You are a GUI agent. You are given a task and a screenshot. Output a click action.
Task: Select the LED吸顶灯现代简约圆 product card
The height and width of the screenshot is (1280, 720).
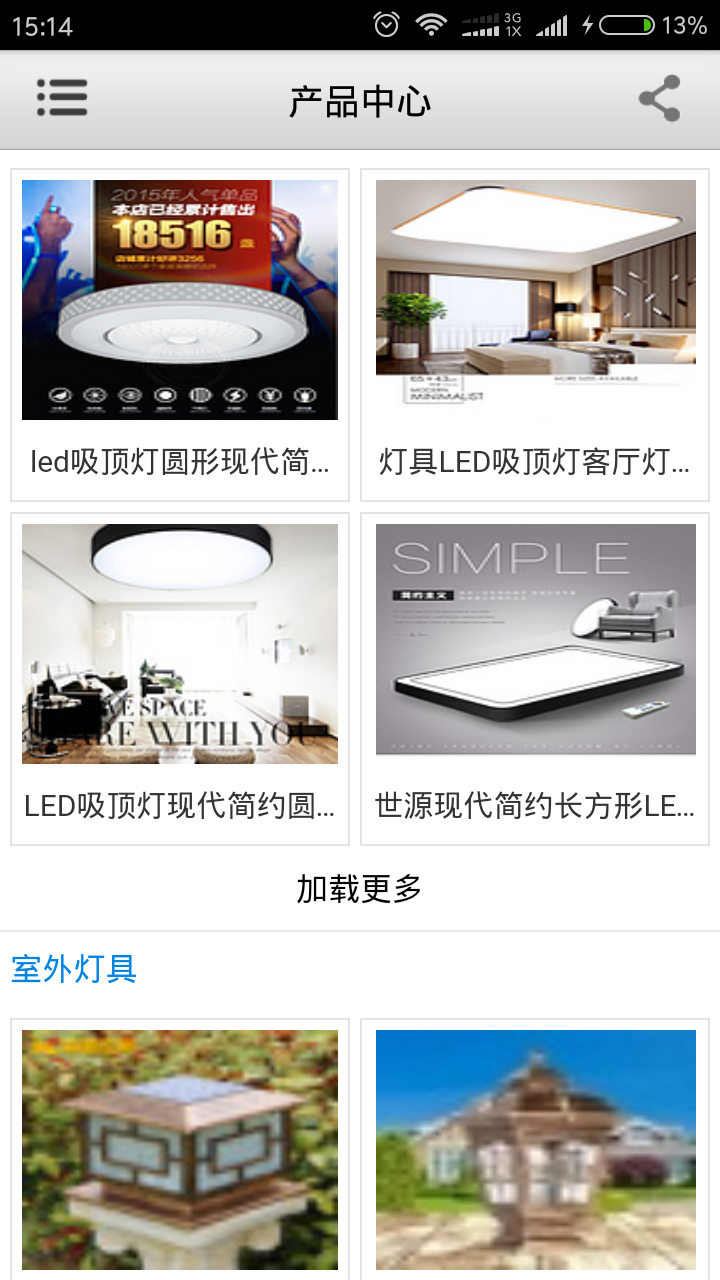click(x=180, y=679)
